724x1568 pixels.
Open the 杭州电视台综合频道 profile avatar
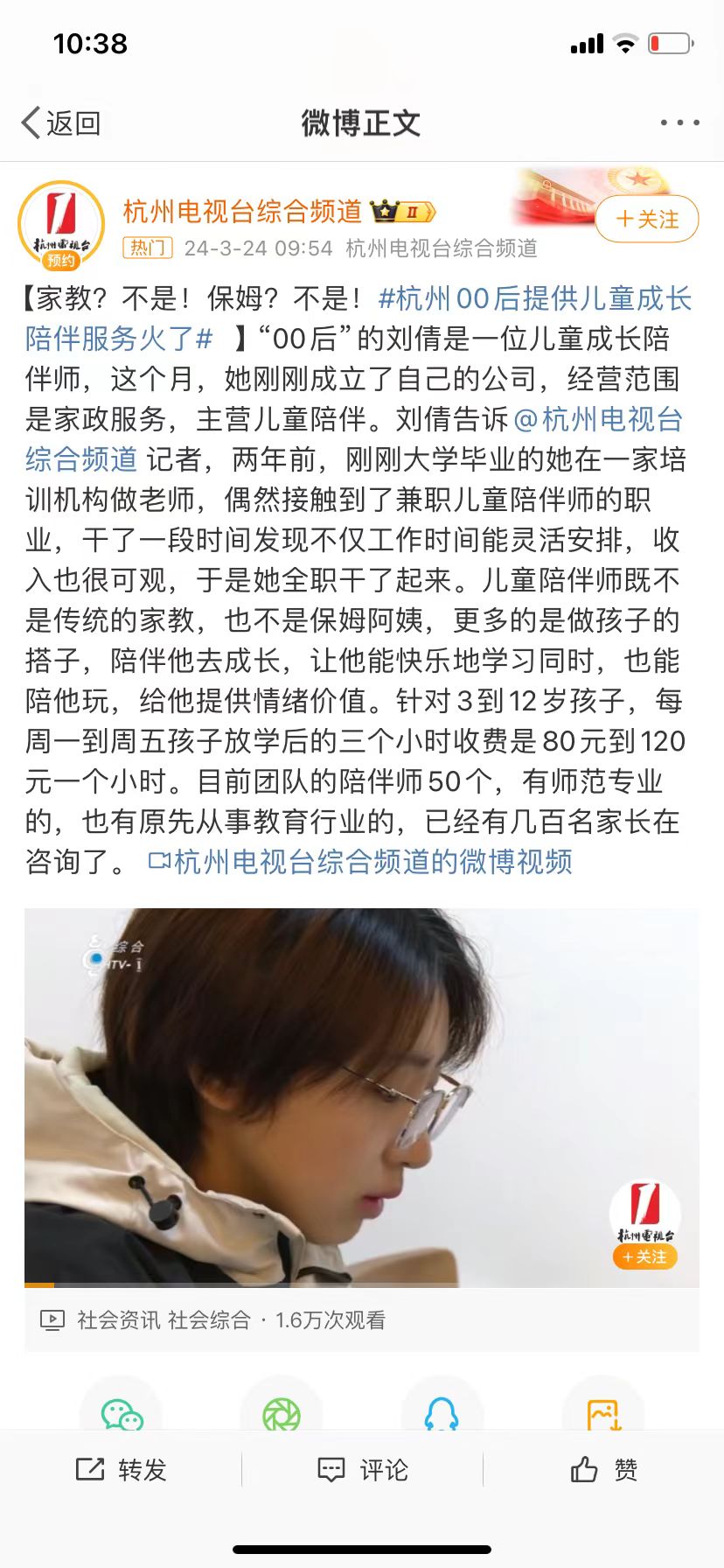[61, 226]
